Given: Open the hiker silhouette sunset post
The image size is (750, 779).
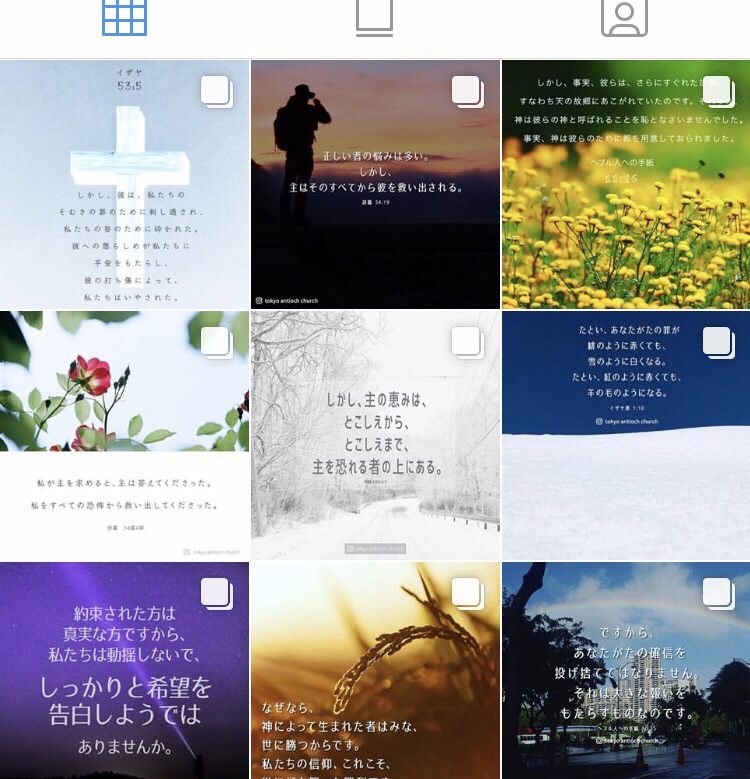Looking at the screenshot, I should 375,184.
